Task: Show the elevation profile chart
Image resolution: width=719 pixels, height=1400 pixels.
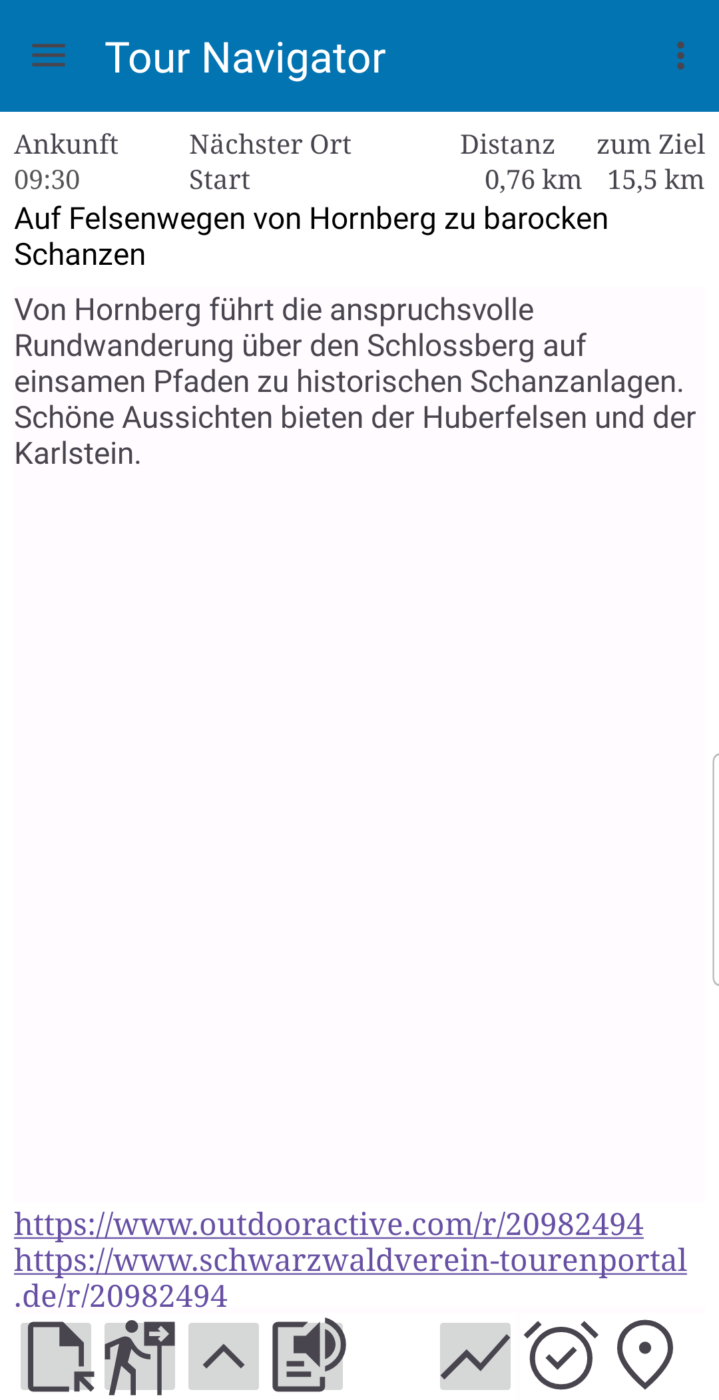Action: click(475, 1357)
